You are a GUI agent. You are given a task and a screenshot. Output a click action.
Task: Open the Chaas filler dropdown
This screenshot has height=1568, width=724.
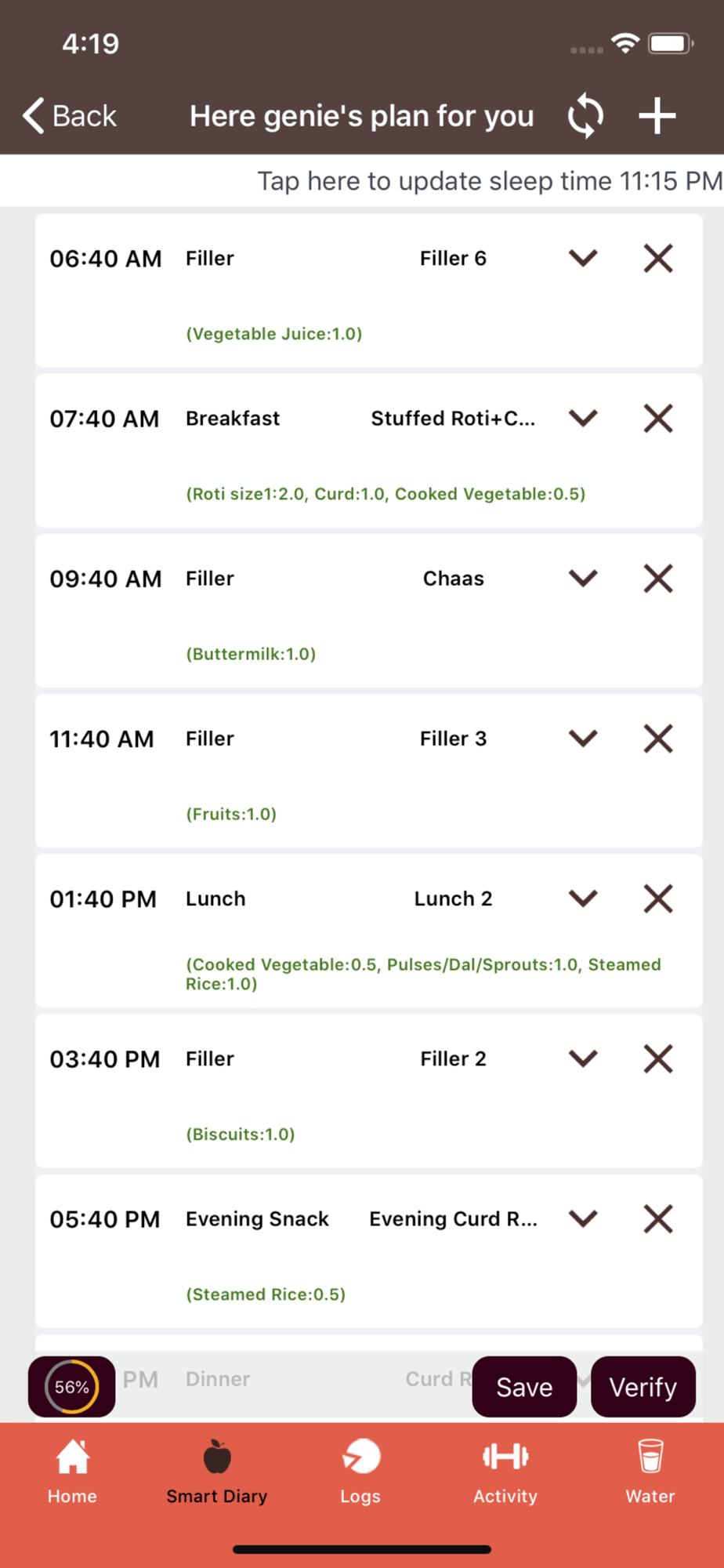pyautogui.click(x=583, y=578)
